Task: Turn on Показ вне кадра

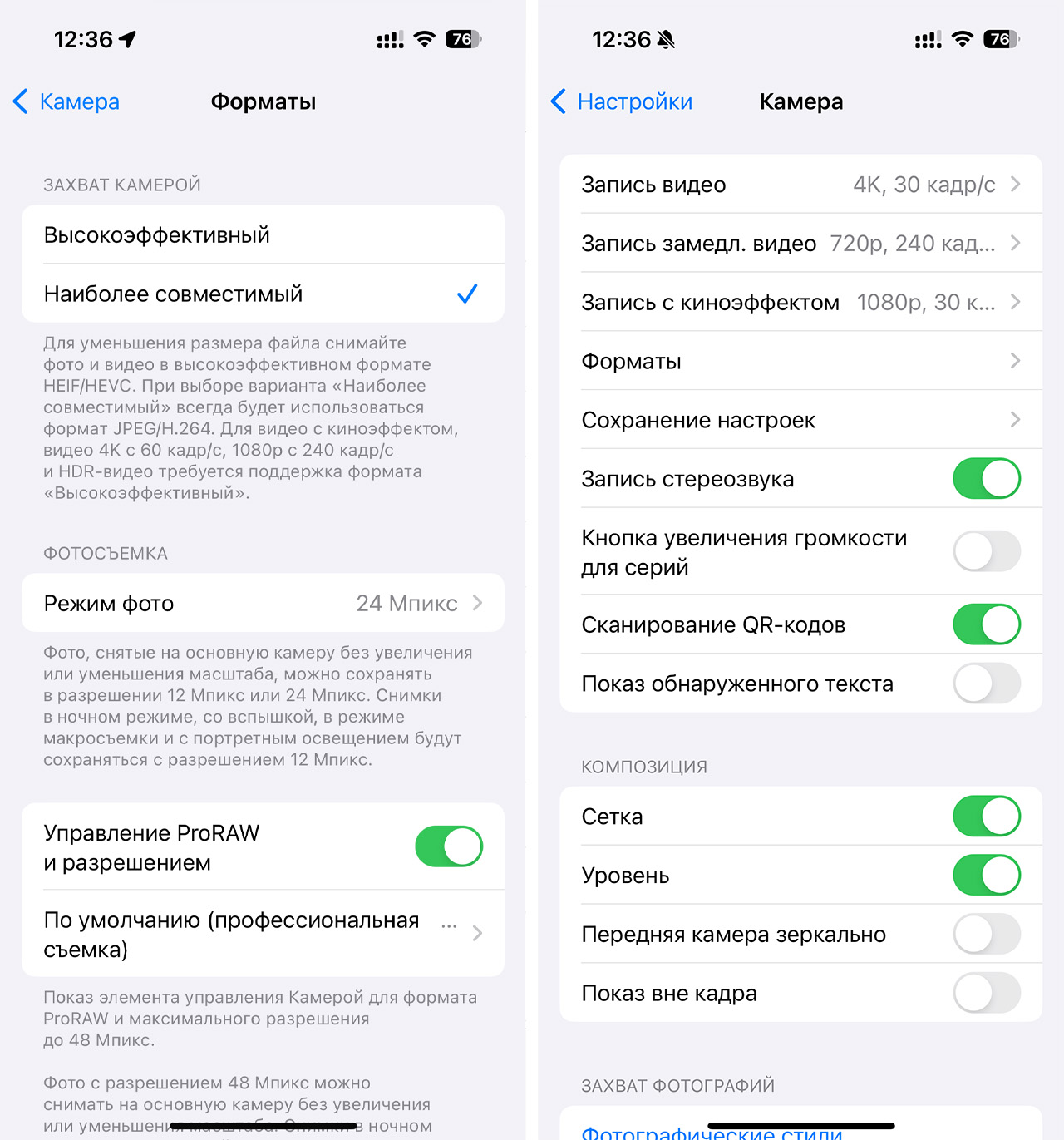Action: tap(986, 993)
